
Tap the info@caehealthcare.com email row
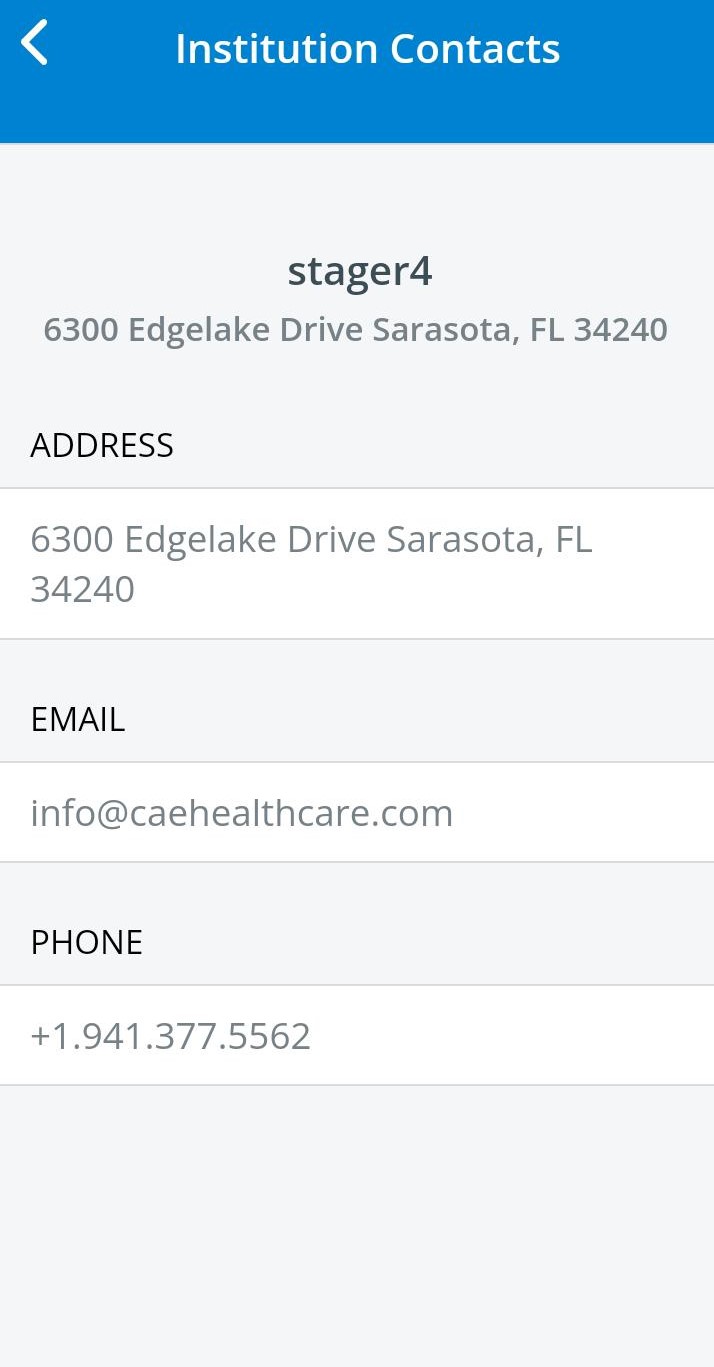[x=357, y=812]
